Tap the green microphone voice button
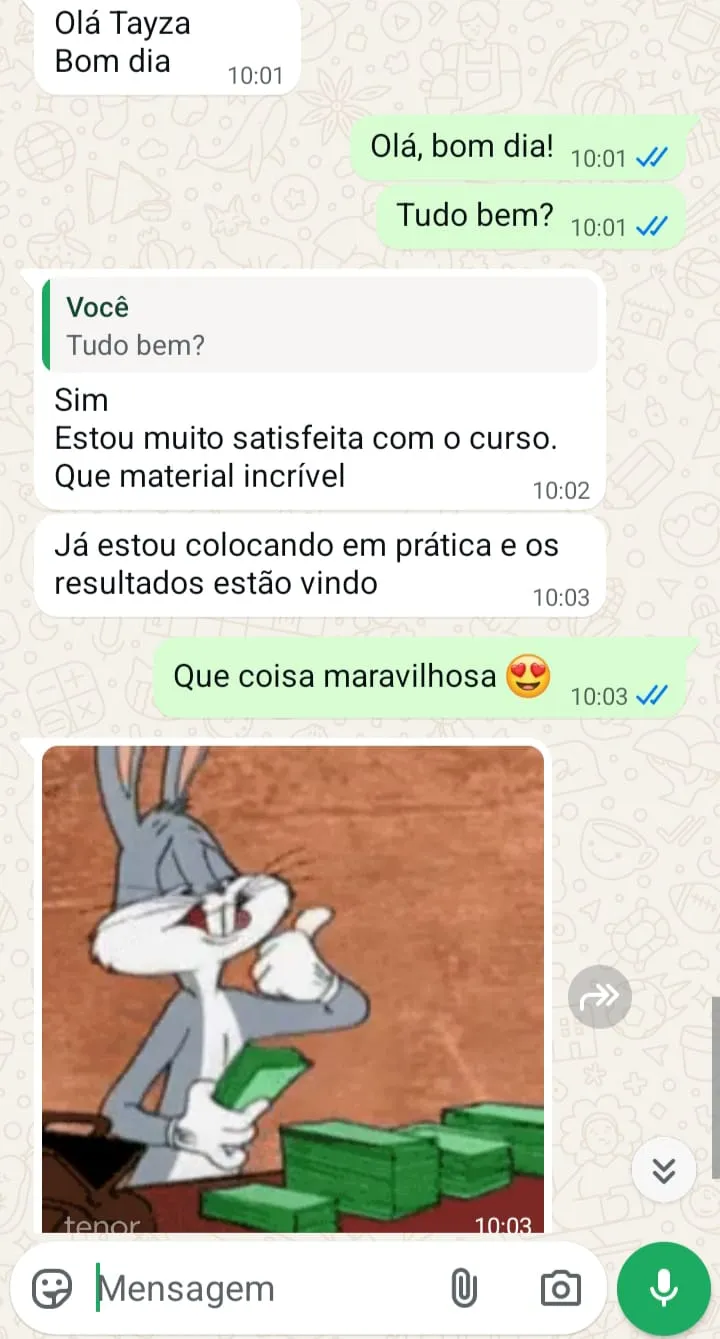This screenshot has width=720, height=1339. 664,1289
